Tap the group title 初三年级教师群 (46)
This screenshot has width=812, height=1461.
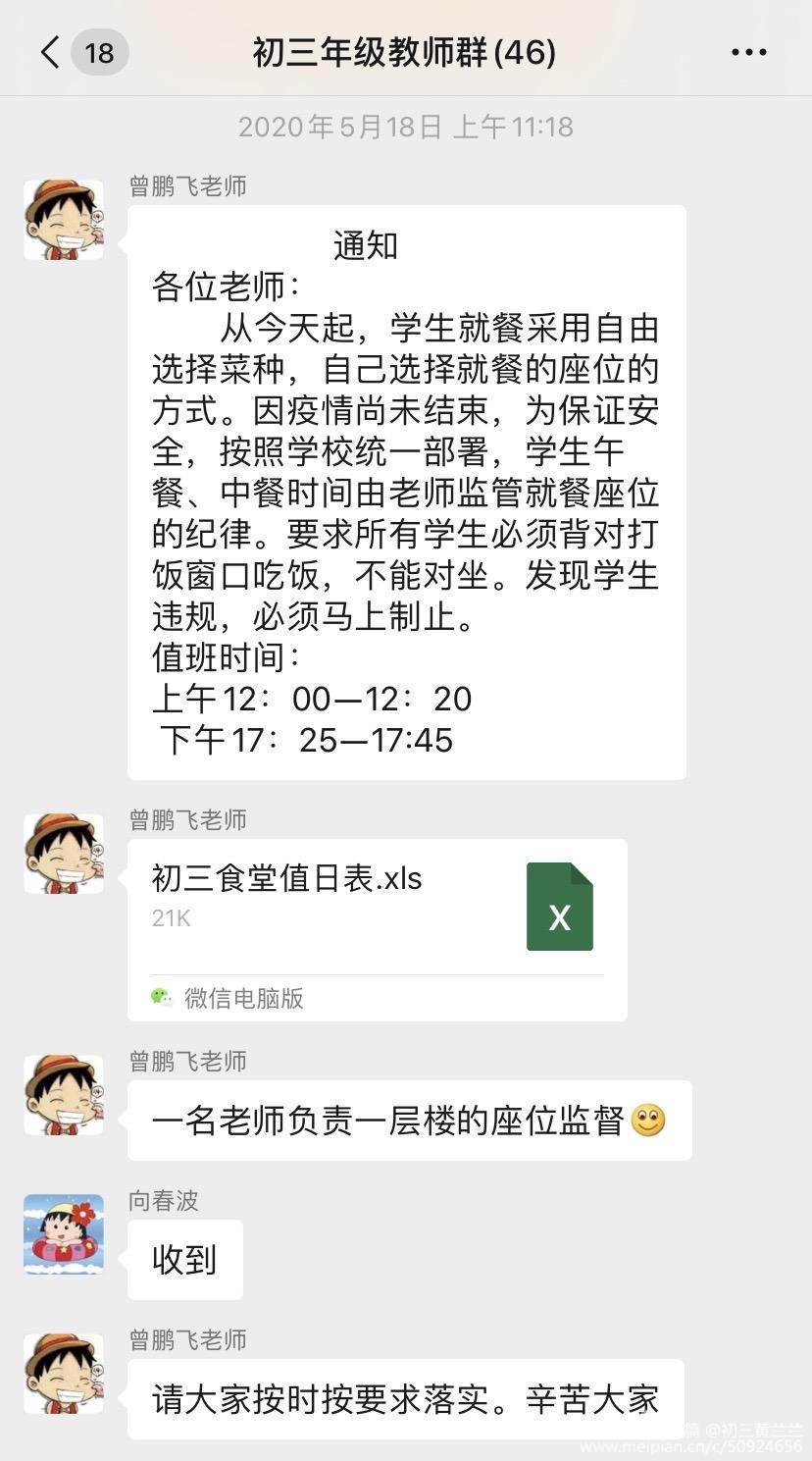coord(406,52)
